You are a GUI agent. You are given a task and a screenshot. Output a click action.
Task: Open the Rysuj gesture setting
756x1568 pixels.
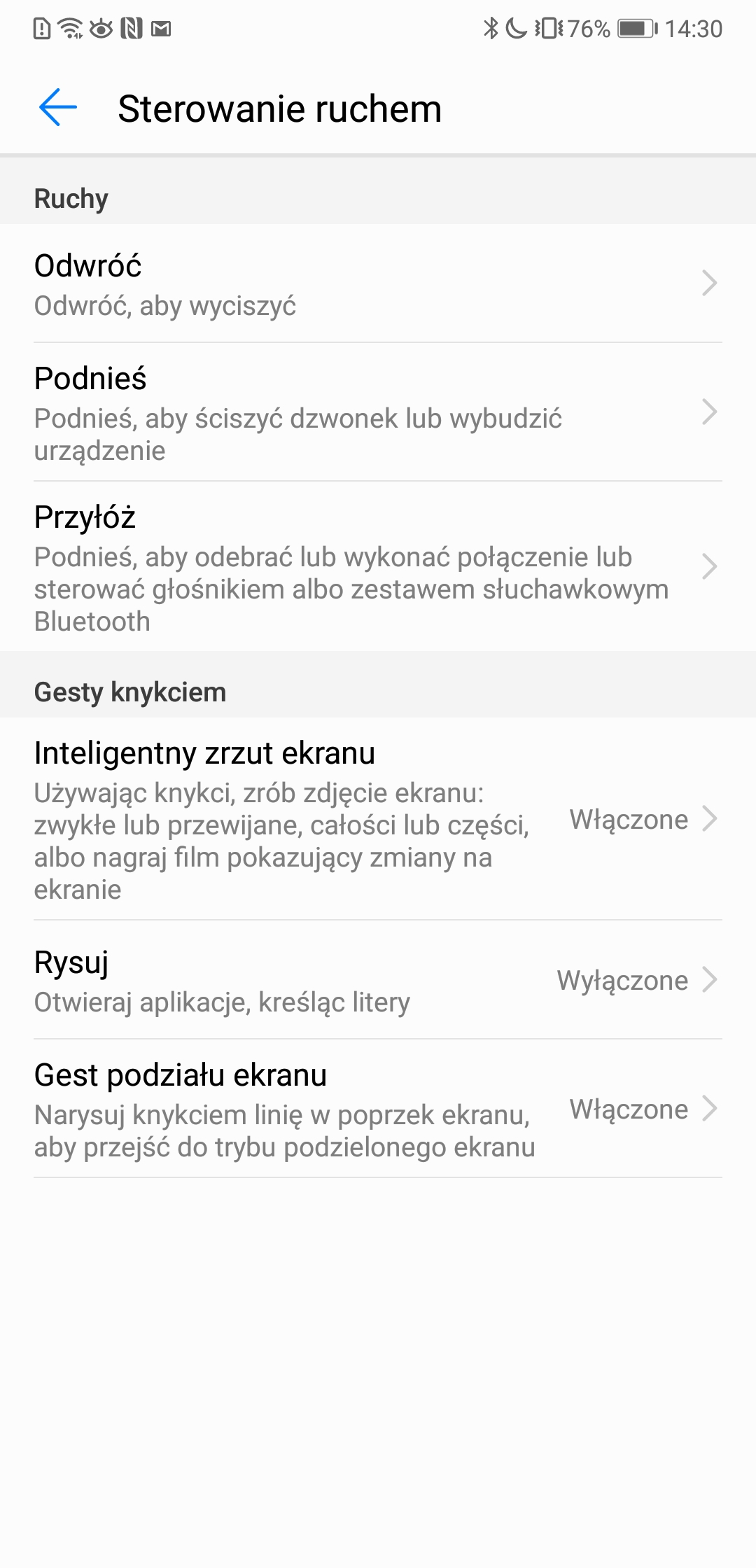pos(378,980)
